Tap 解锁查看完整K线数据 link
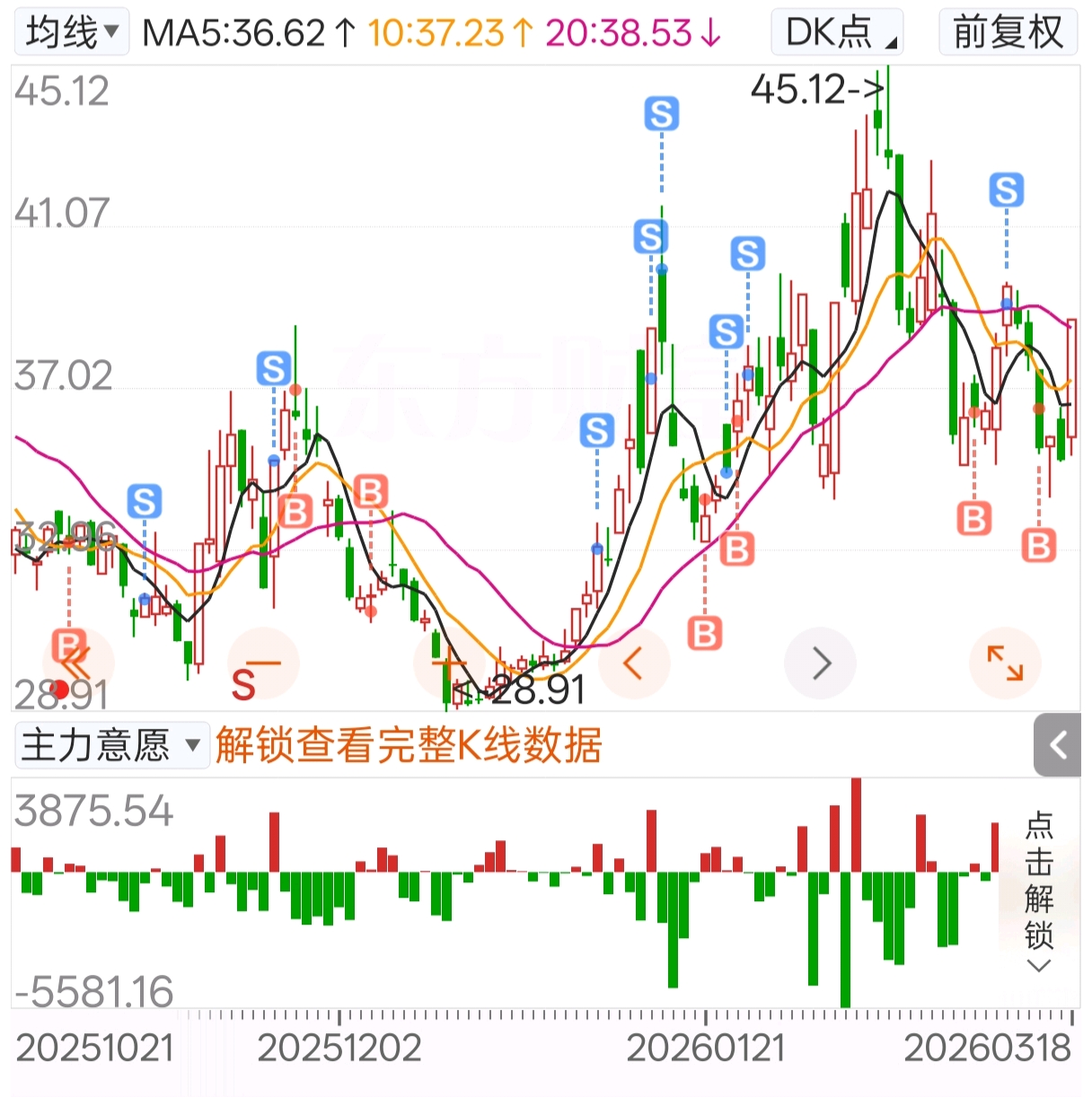This screenshot has height=1097, width=1092. click(x=409, y=745)
